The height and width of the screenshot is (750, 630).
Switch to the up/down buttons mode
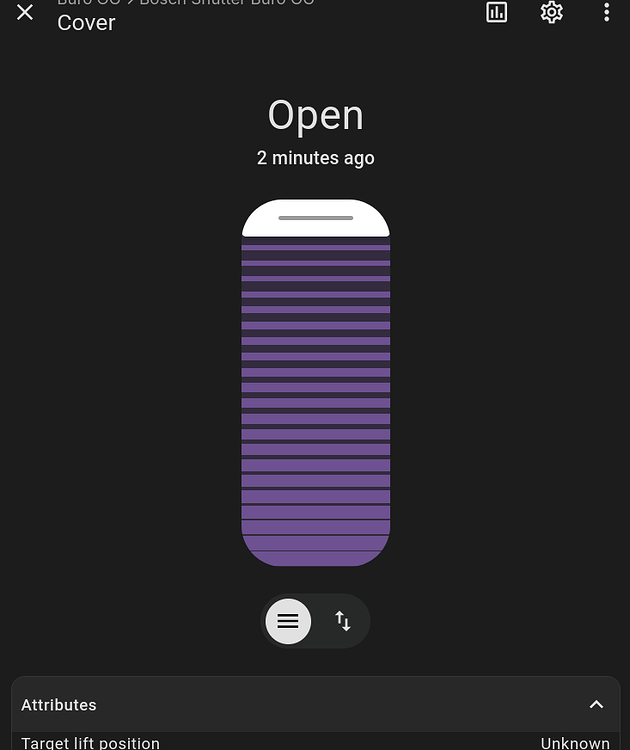pyautogui.click(x=343, y=621)
